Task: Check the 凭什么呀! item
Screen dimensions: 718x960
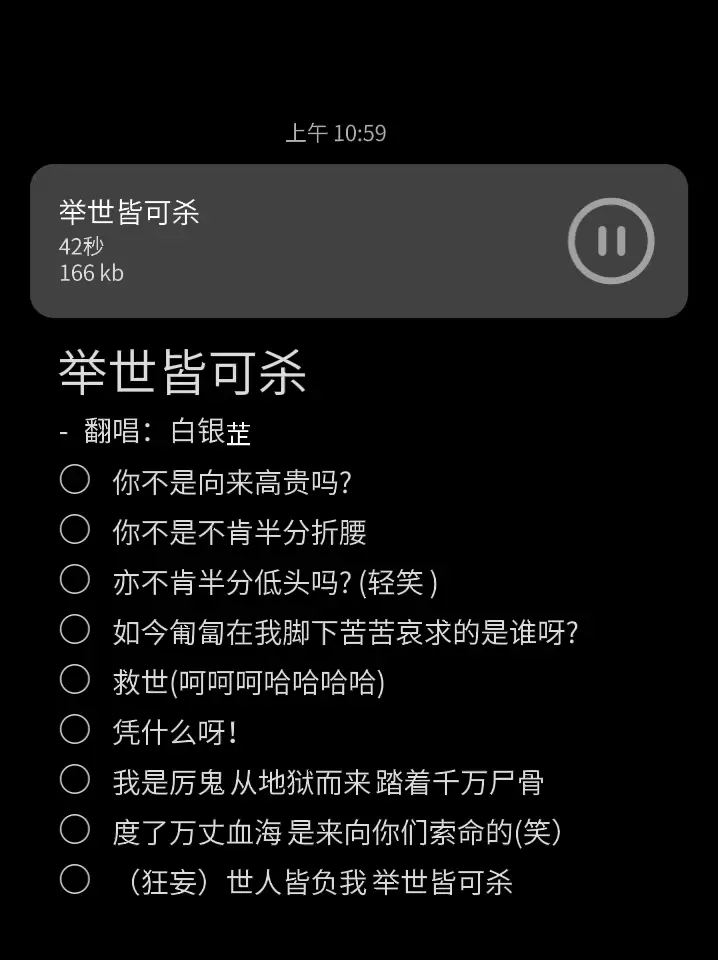Action: (x=75, y=729)
